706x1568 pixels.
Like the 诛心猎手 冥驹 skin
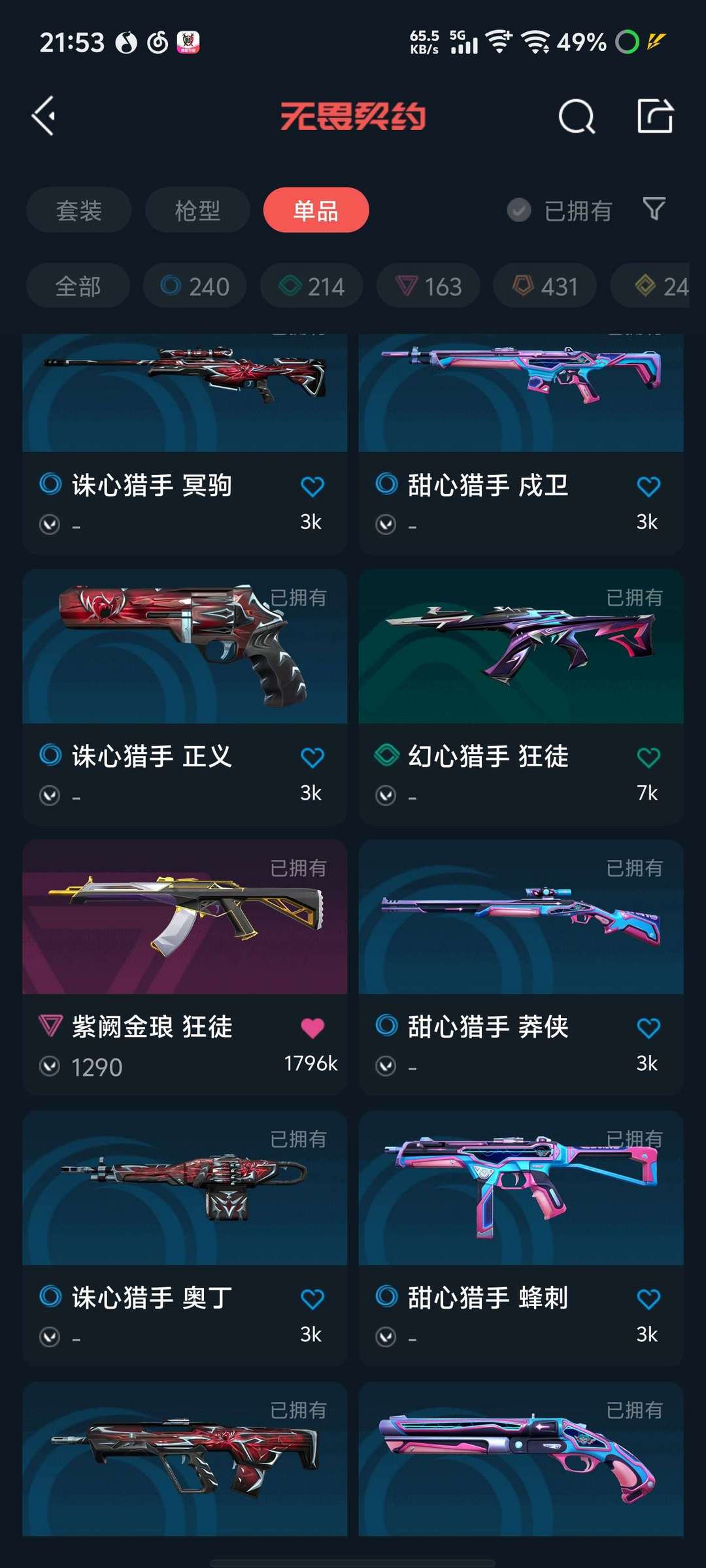point(312,486)
